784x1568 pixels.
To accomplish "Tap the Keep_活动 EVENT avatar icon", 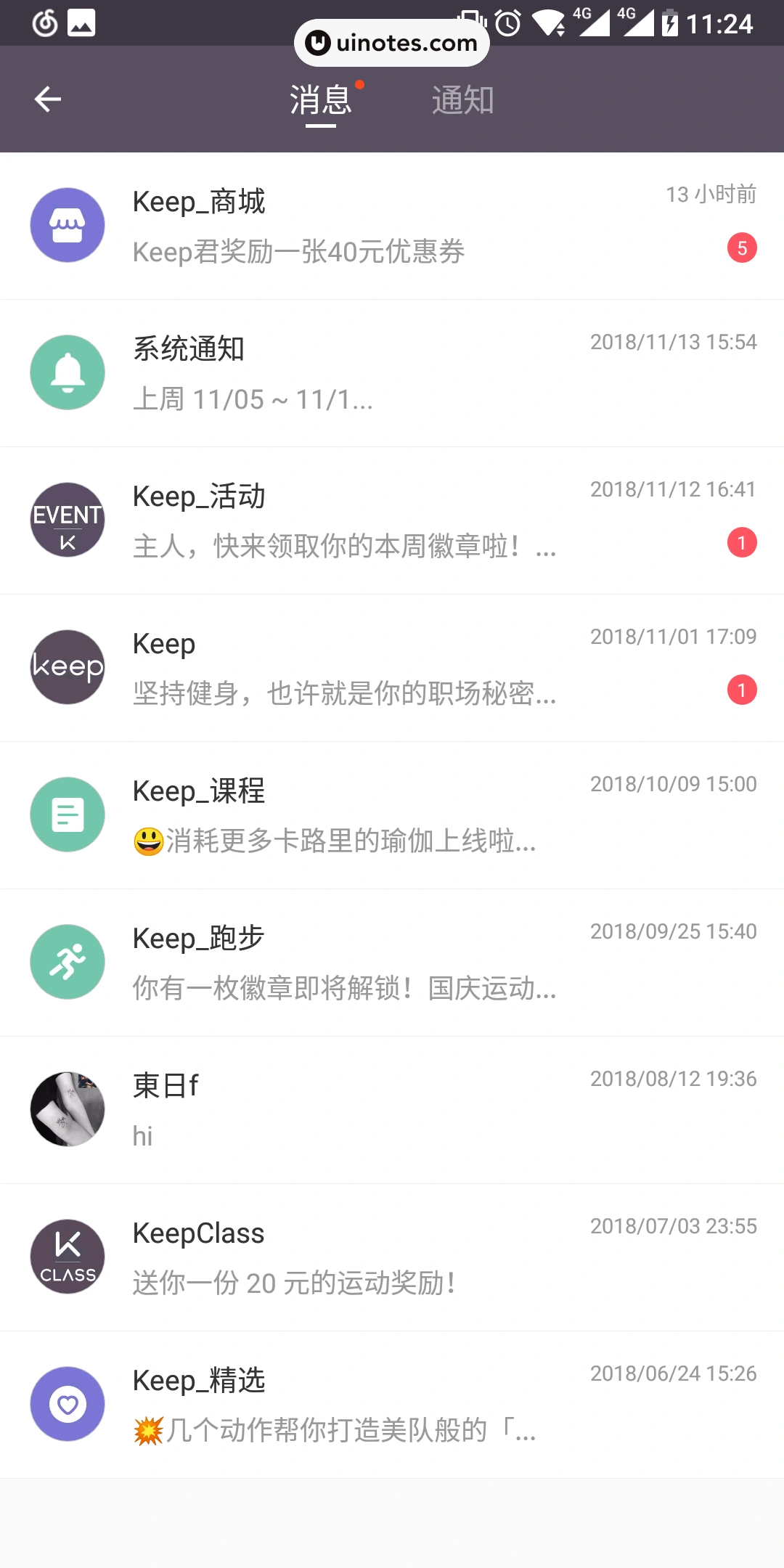I will 68,520.
